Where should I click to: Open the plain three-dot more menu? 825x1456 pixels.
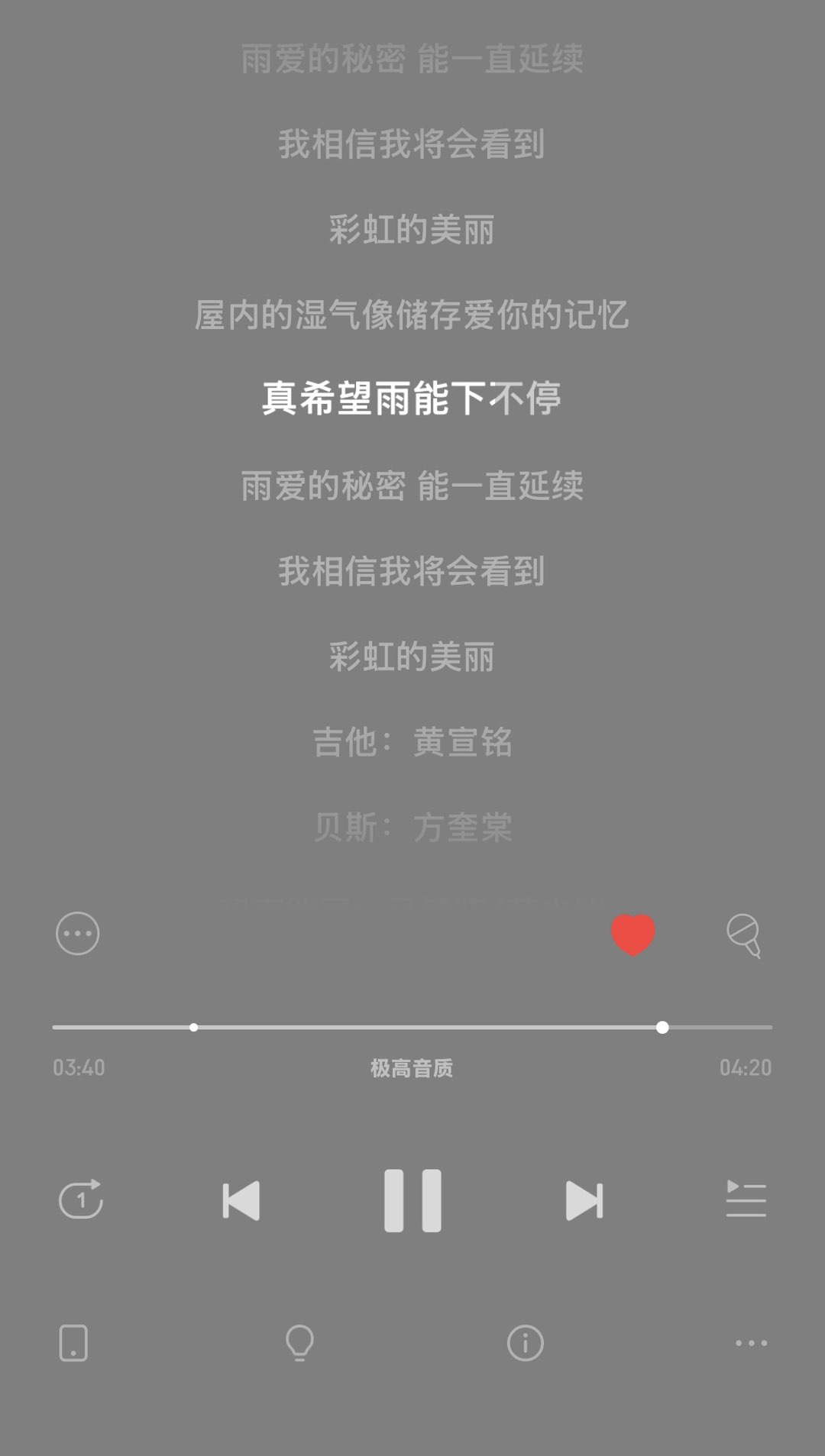(x=752, y=1343)
